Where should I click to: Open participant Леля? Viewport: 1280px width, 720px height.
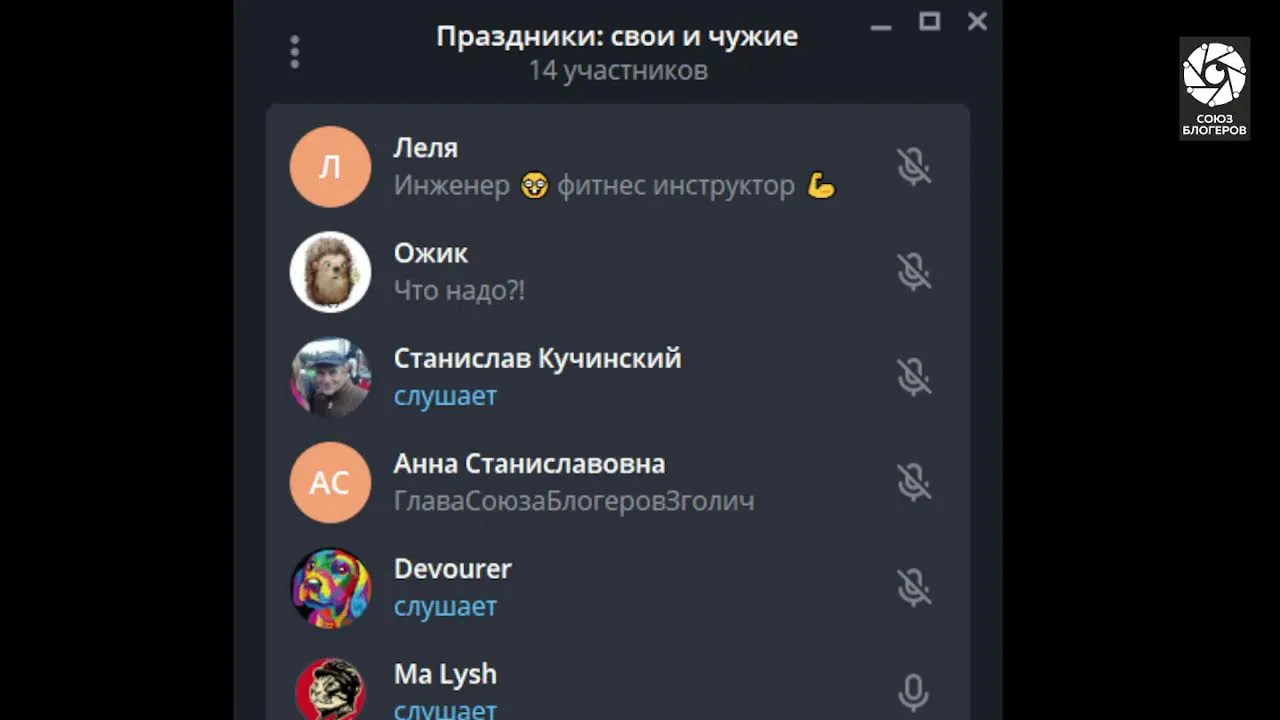point(618,167)
